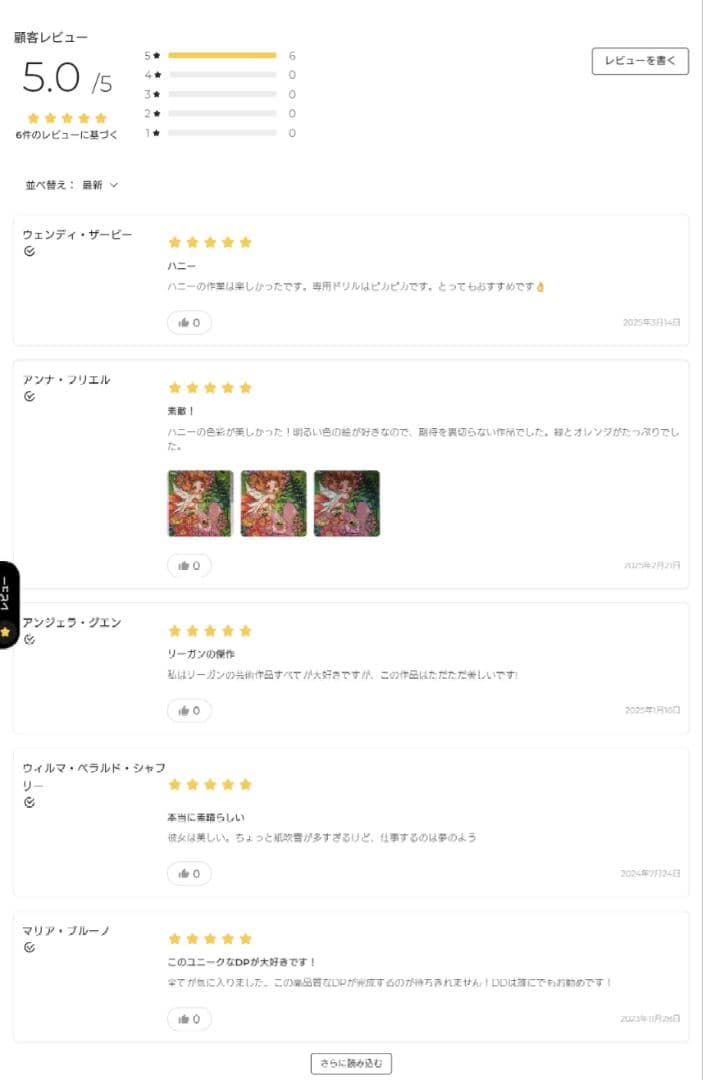
Task: Like アンジェラ・グエン's review
Action: 189,710
